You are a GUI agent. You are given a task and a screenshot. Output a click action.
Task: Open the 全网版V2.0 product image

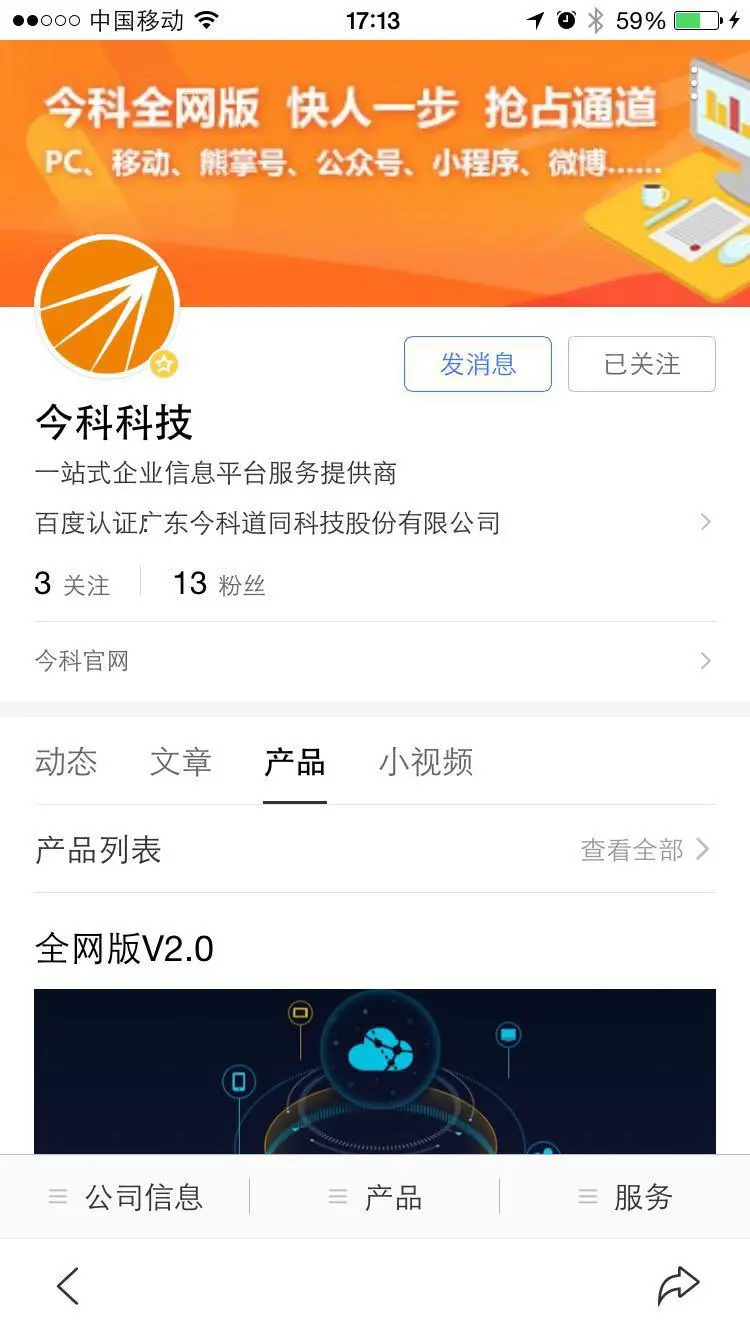point(374,1070)
